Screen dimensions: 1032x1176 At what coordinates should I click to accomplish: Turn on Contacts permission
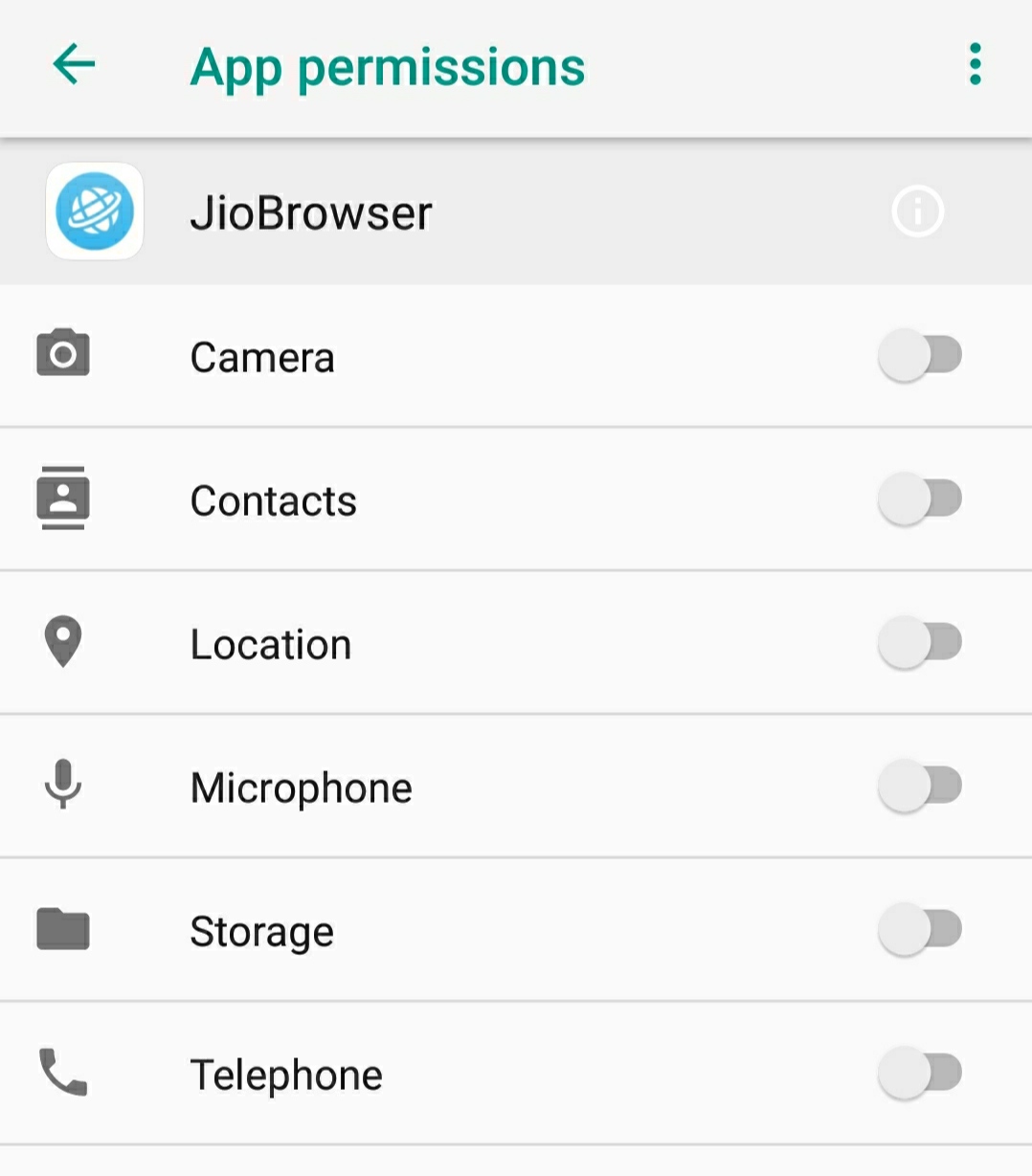point(919,499)
